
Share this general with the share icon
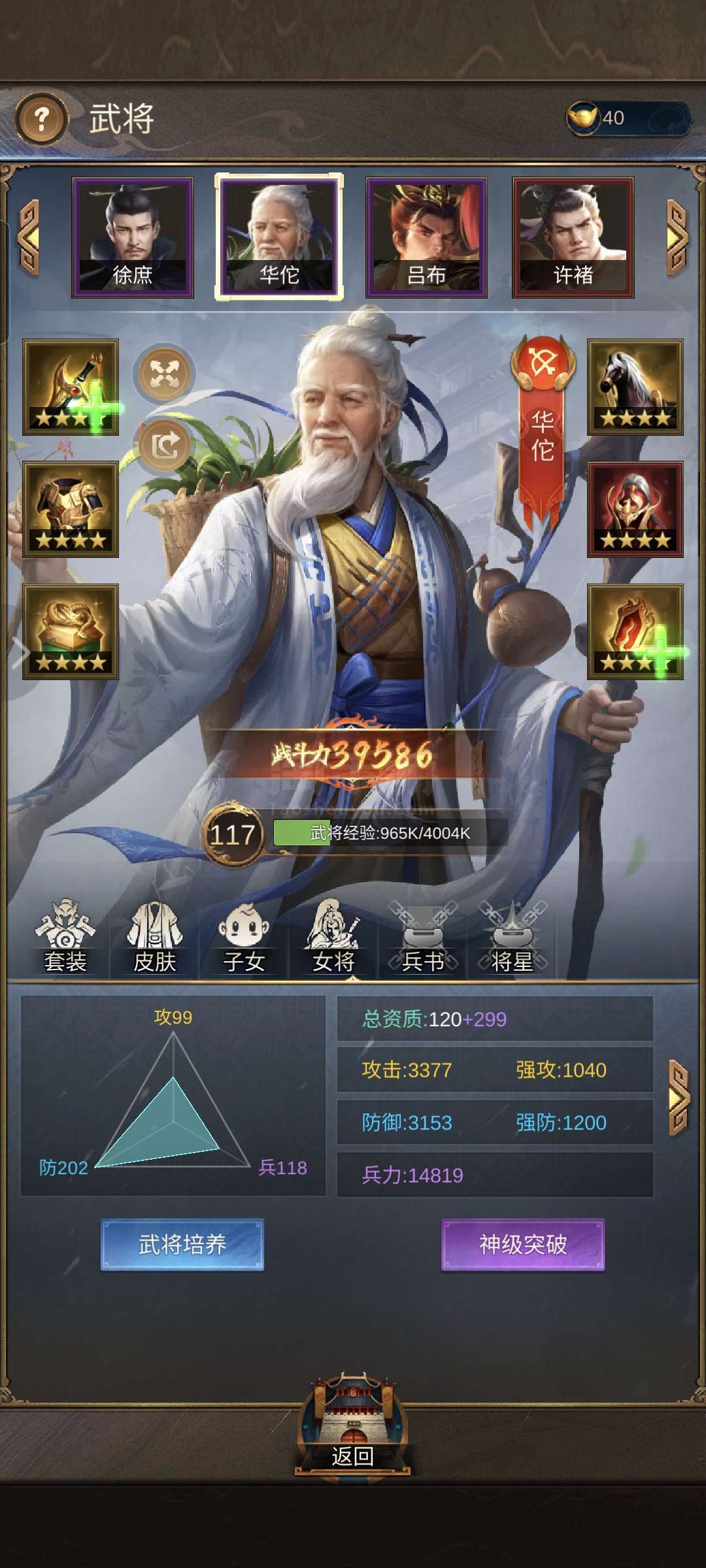pyautogui.click(x=164, y=445)
